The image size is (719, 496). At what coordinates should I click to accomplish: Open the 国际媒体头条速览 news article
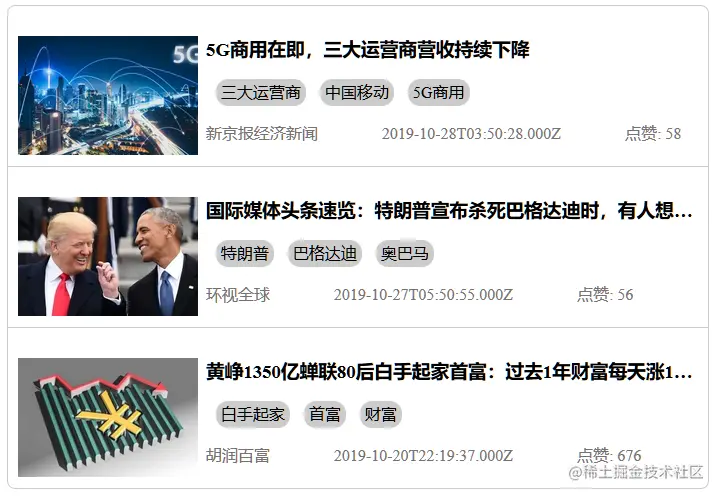click(449, 211)
